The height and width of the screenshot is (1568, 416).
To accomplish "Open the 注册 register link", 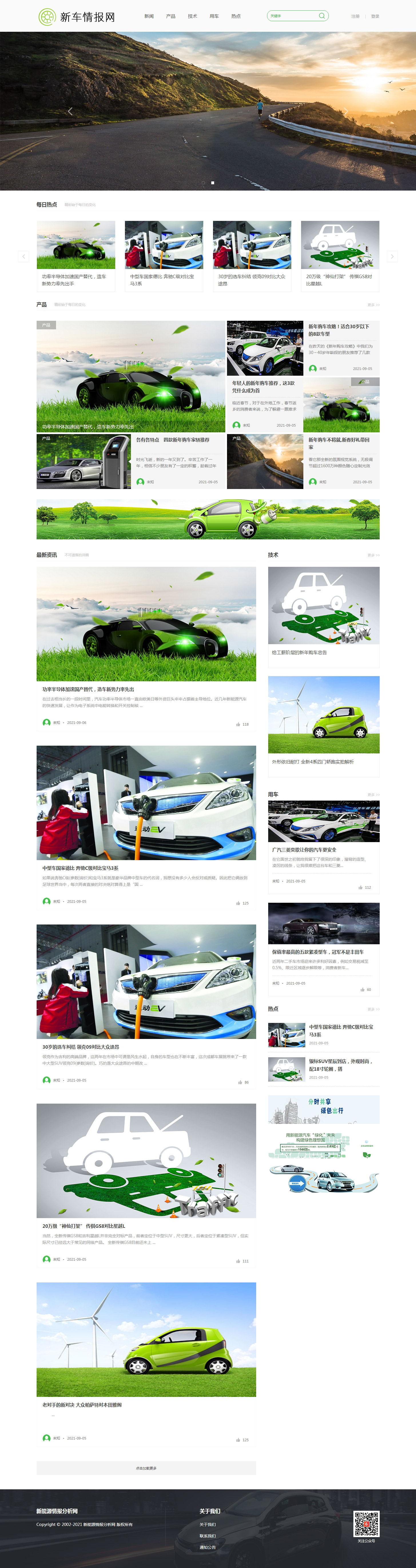I will 355,16.
